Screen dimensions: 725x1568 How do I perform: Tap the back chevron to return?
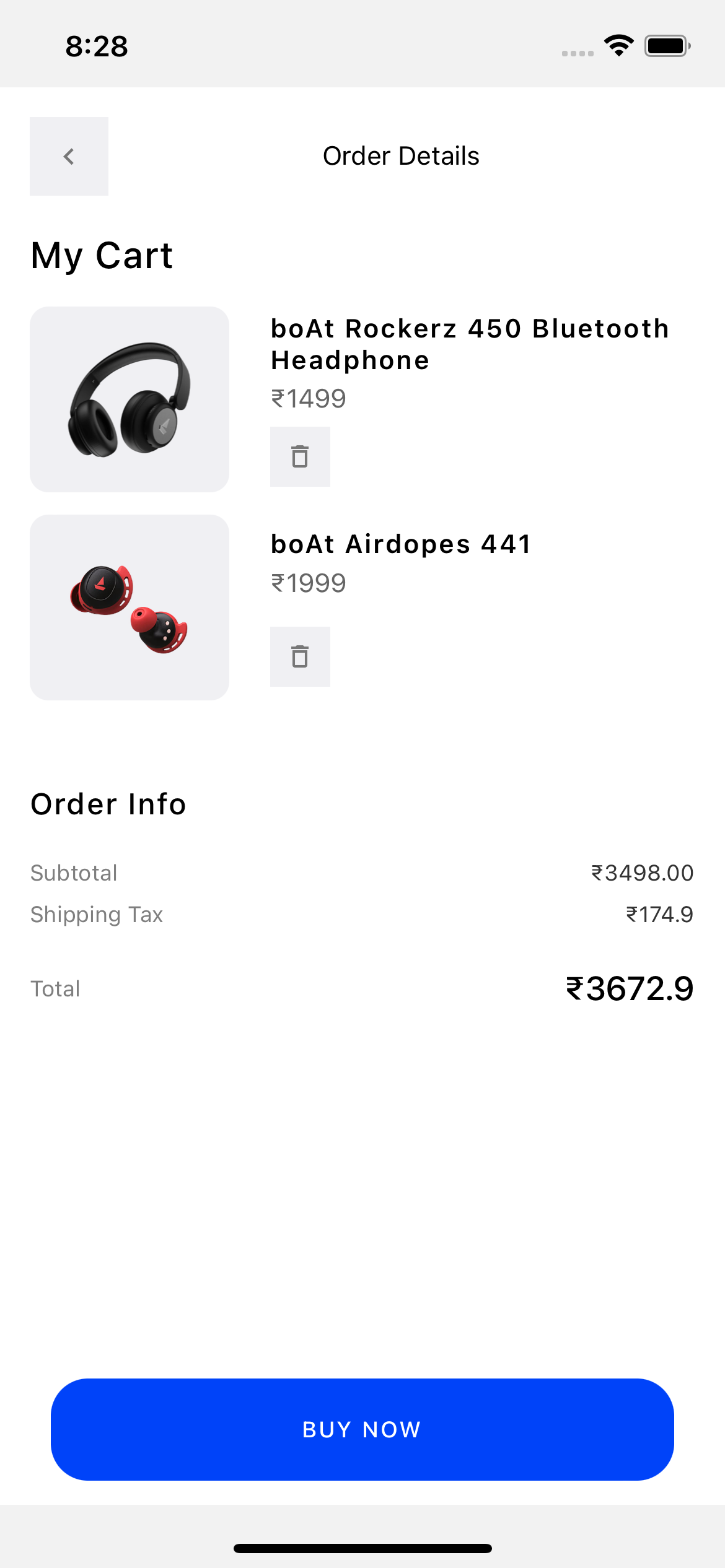(x=69, y=156)
